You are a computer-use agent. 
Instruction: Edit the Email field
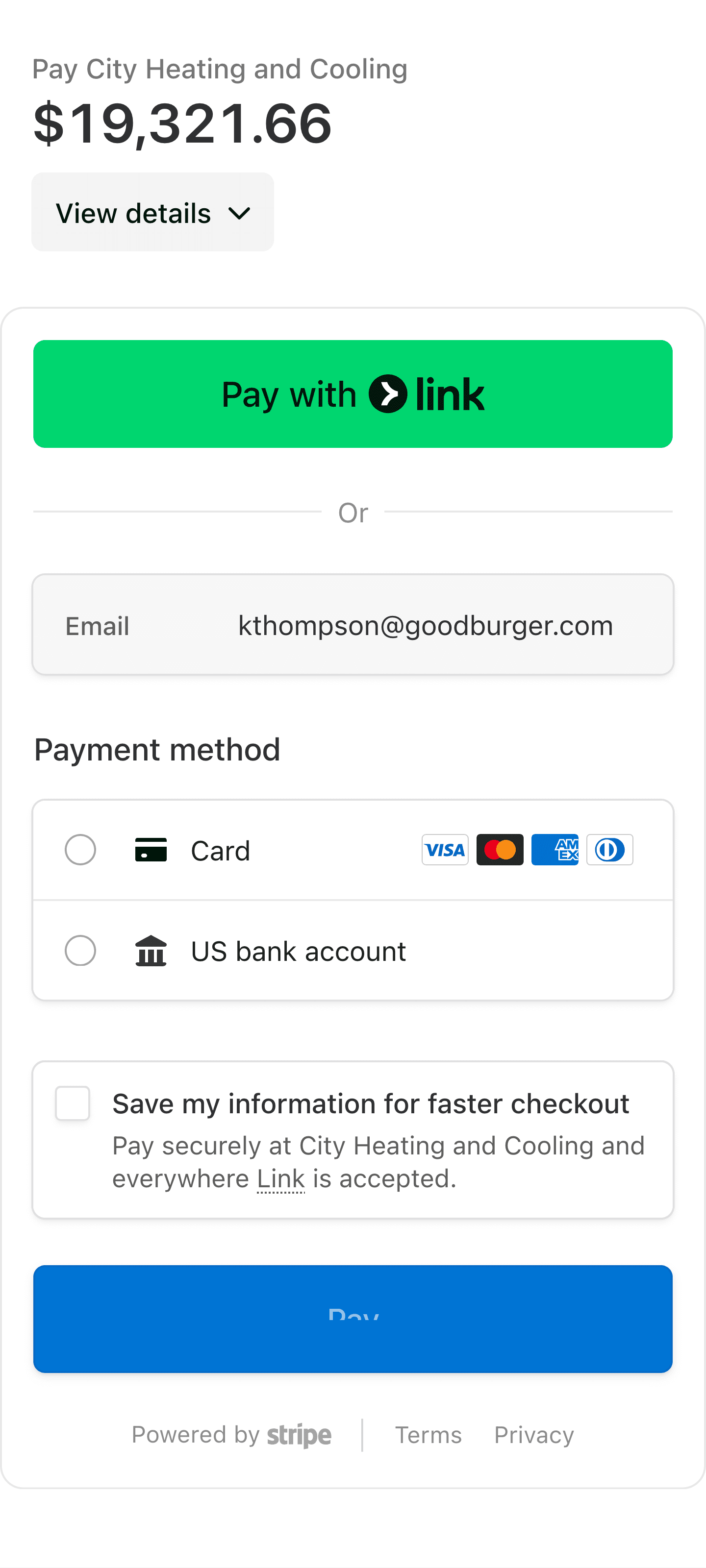(425, 625)
